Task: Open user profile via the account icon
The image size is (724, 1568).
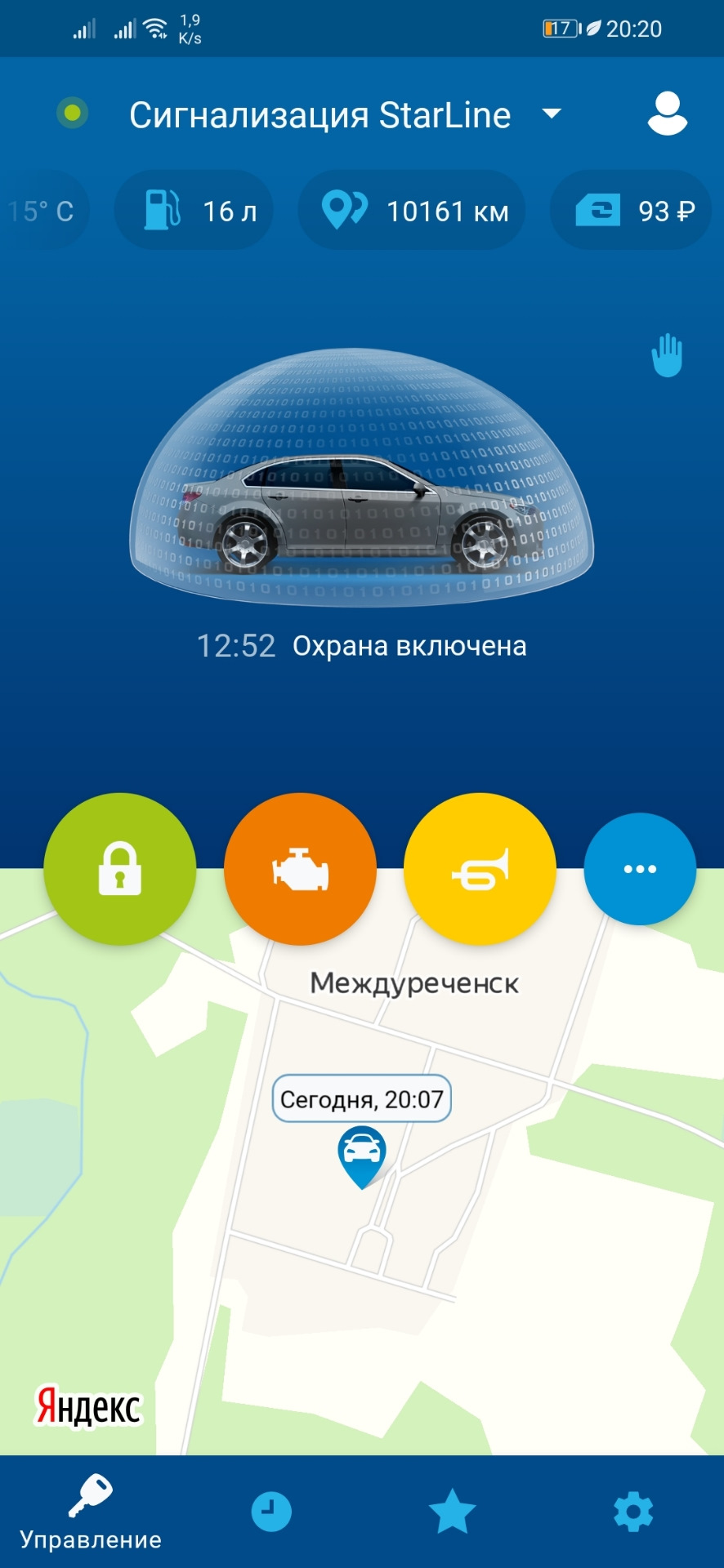Action: click(x=668, y=114)
